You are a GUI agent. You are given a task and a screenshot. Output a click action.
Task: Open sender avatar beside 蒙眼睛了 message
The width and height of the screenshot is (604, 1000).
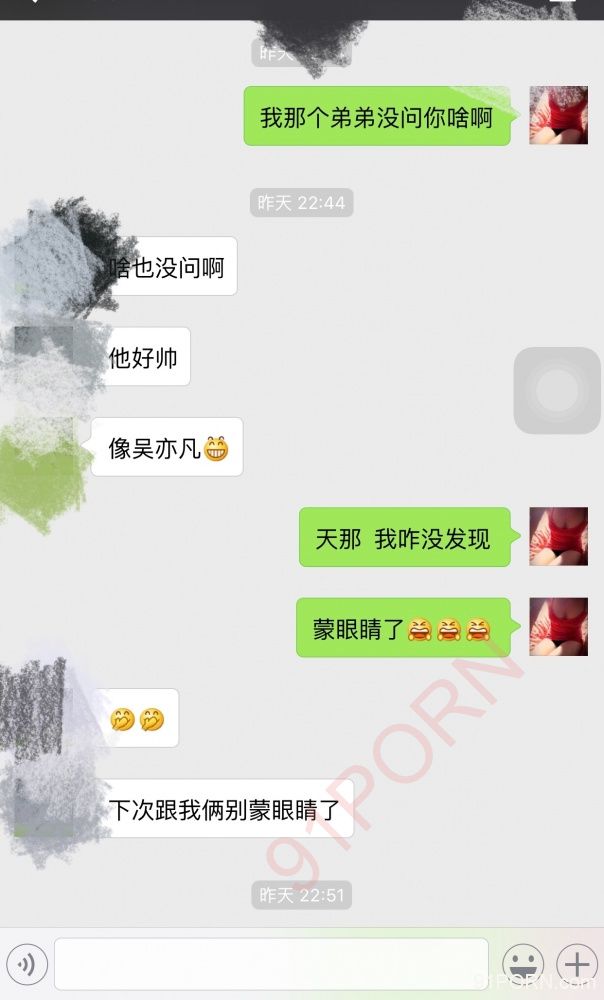tap(558, 627)
